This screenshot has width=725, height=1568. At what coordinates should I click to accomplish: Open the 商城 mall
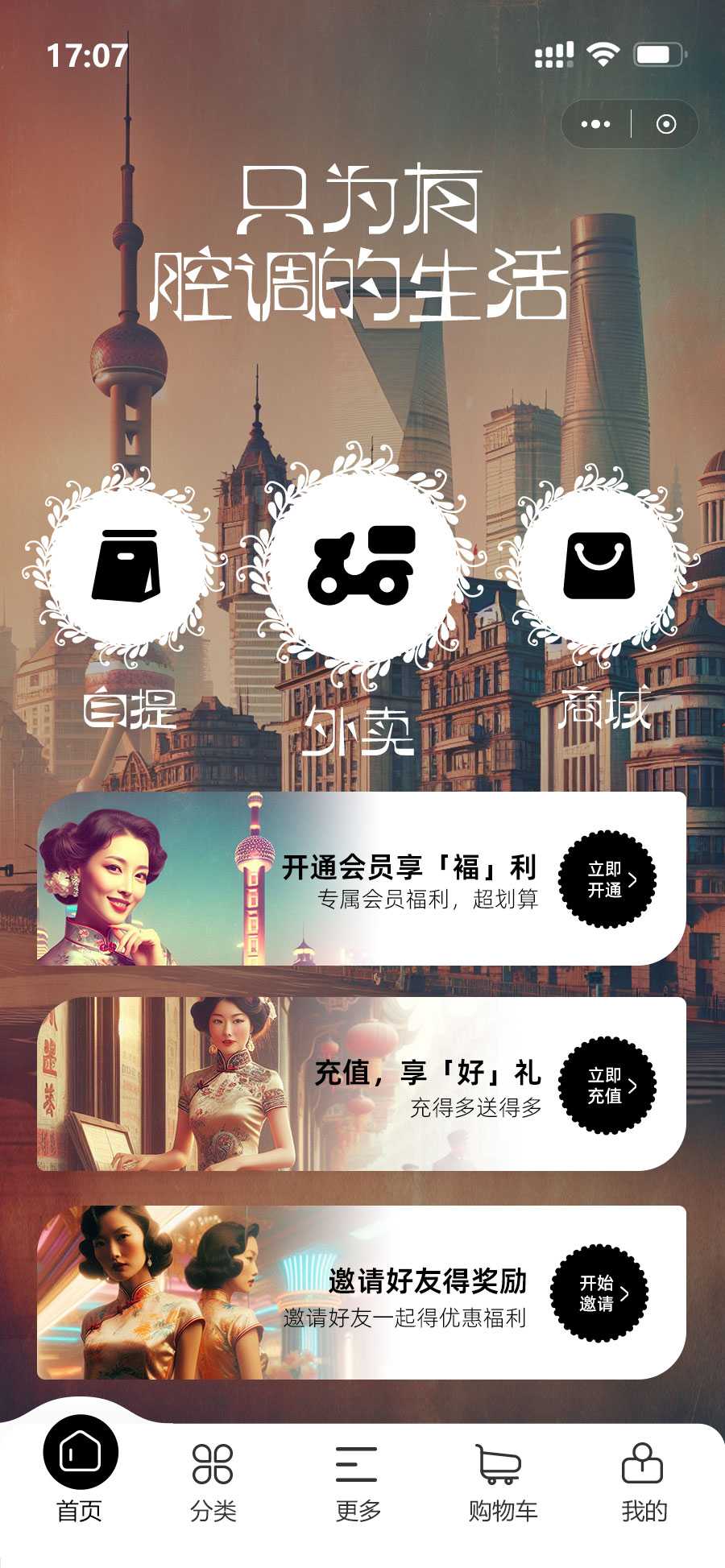tap(599, 566)
